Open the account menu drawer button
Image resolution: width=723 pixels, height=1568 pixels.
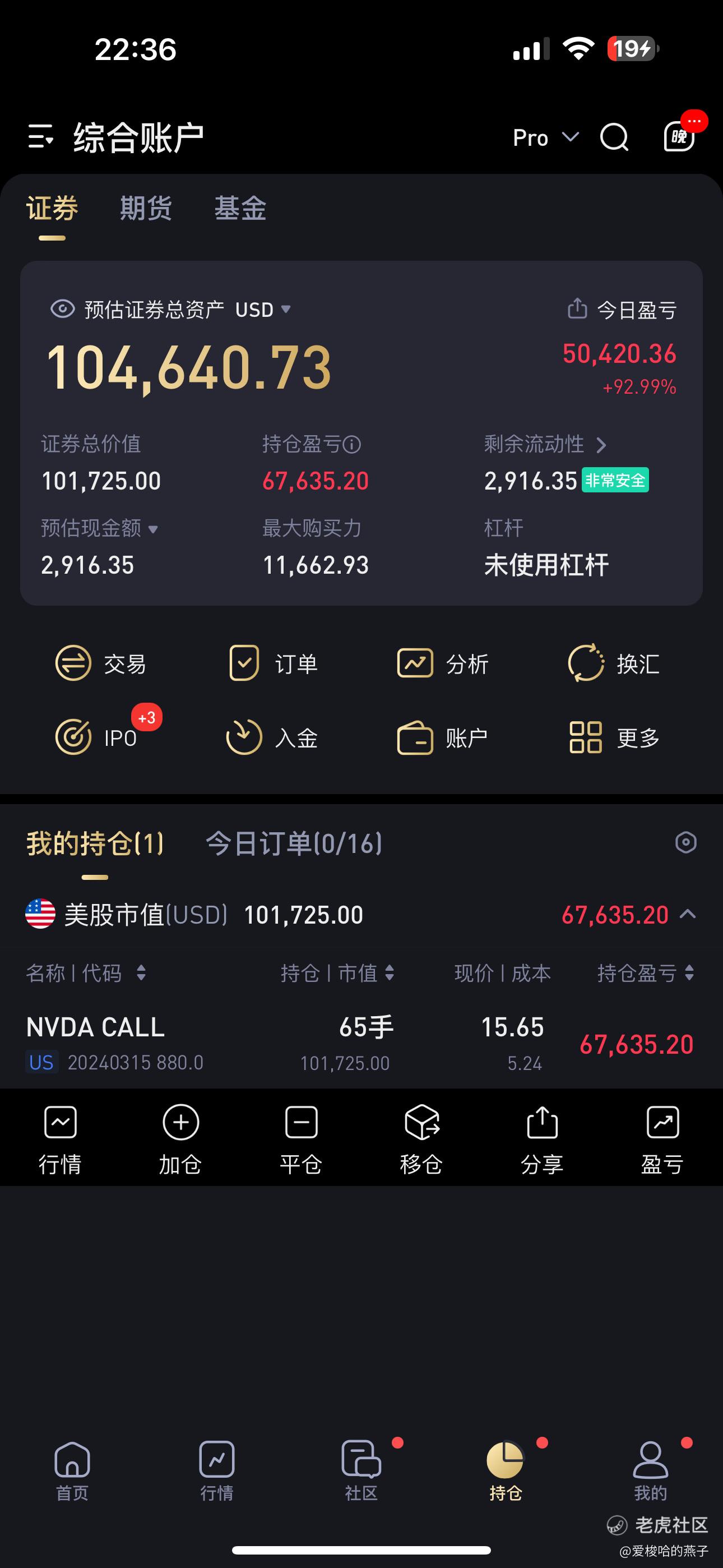tap(41, 137)
